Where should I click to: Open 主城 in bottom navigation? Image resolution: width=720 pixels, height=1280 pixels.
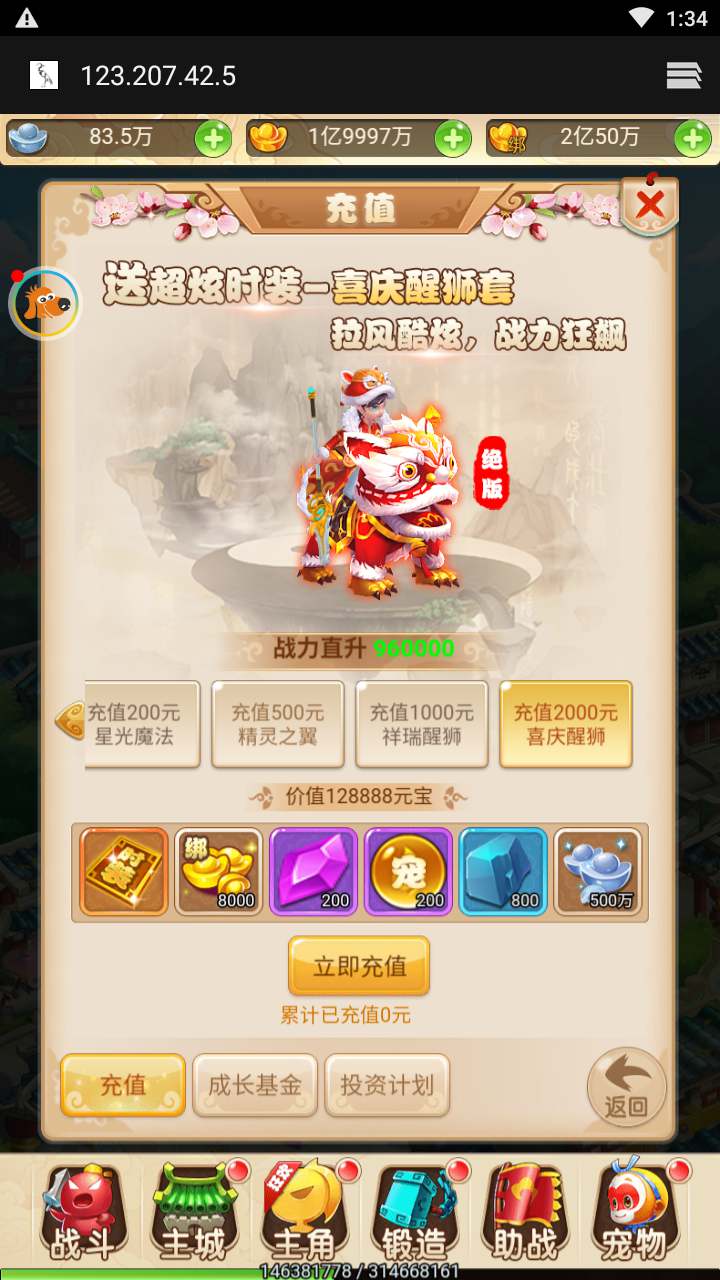pyautogui.click(x=194, y=1213)
